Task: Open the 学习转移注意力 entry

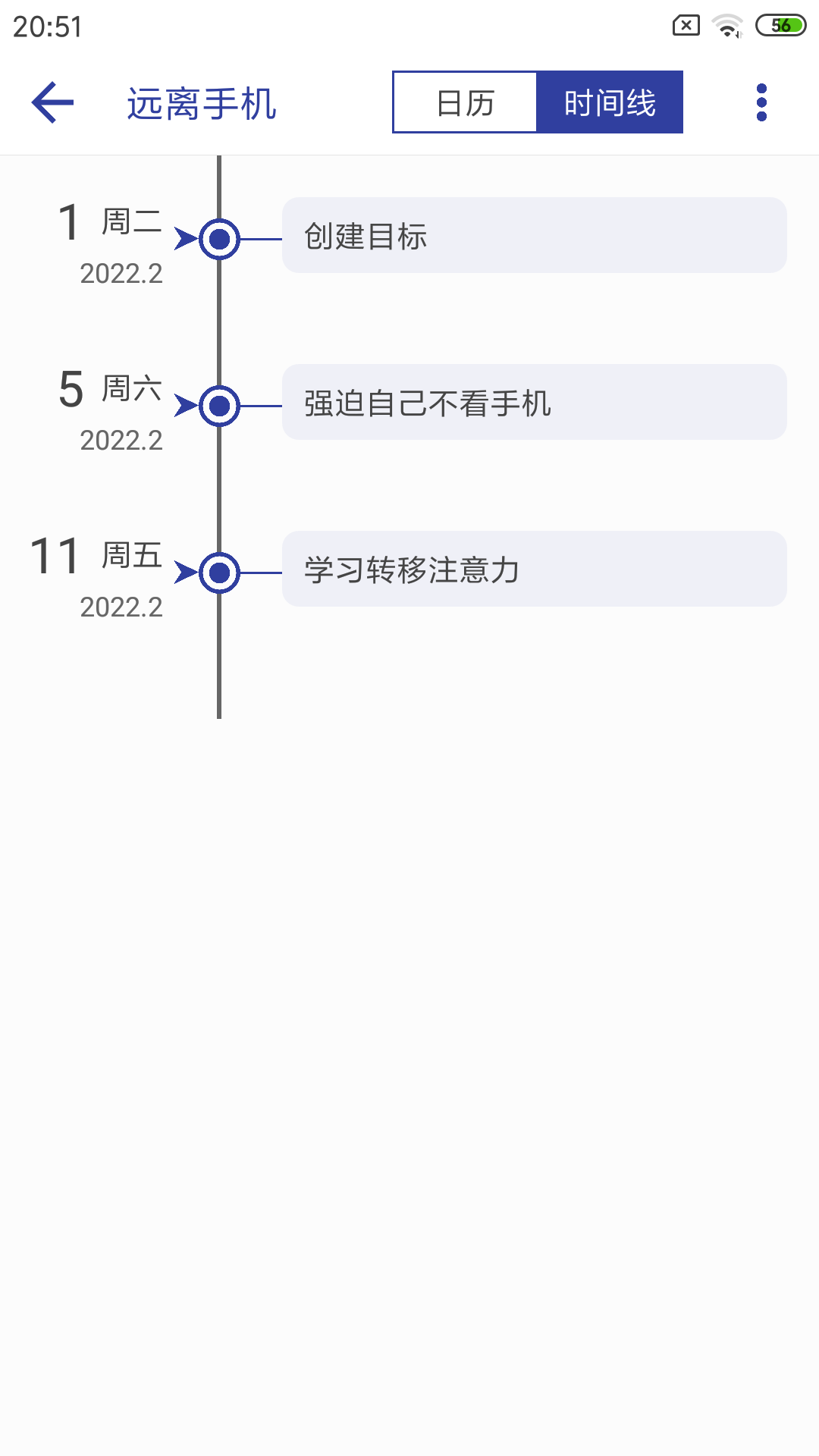Action: pyautogui.click(x=534, y=569)
